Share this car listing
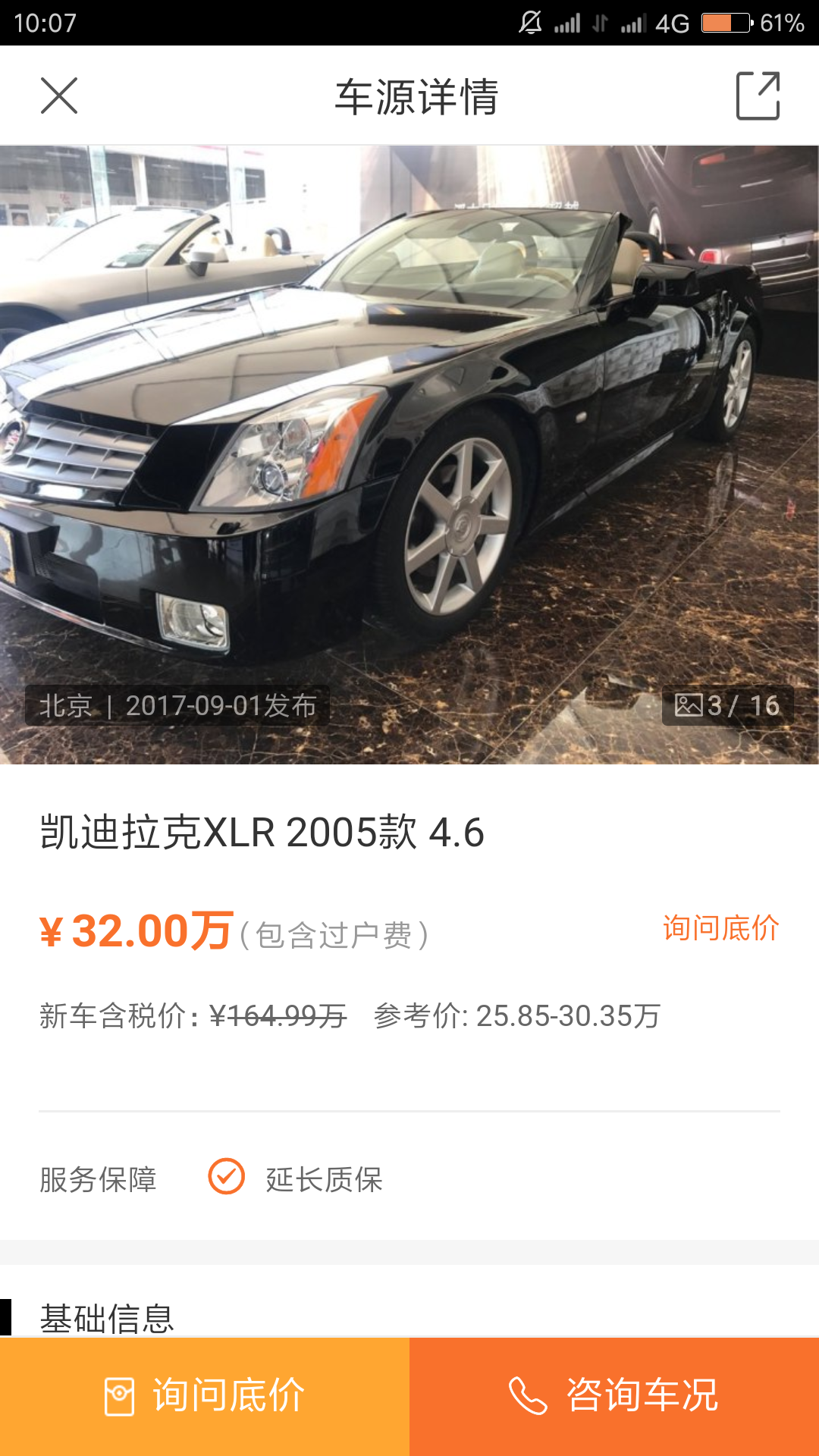The image size is (819, 1456). 758,96
